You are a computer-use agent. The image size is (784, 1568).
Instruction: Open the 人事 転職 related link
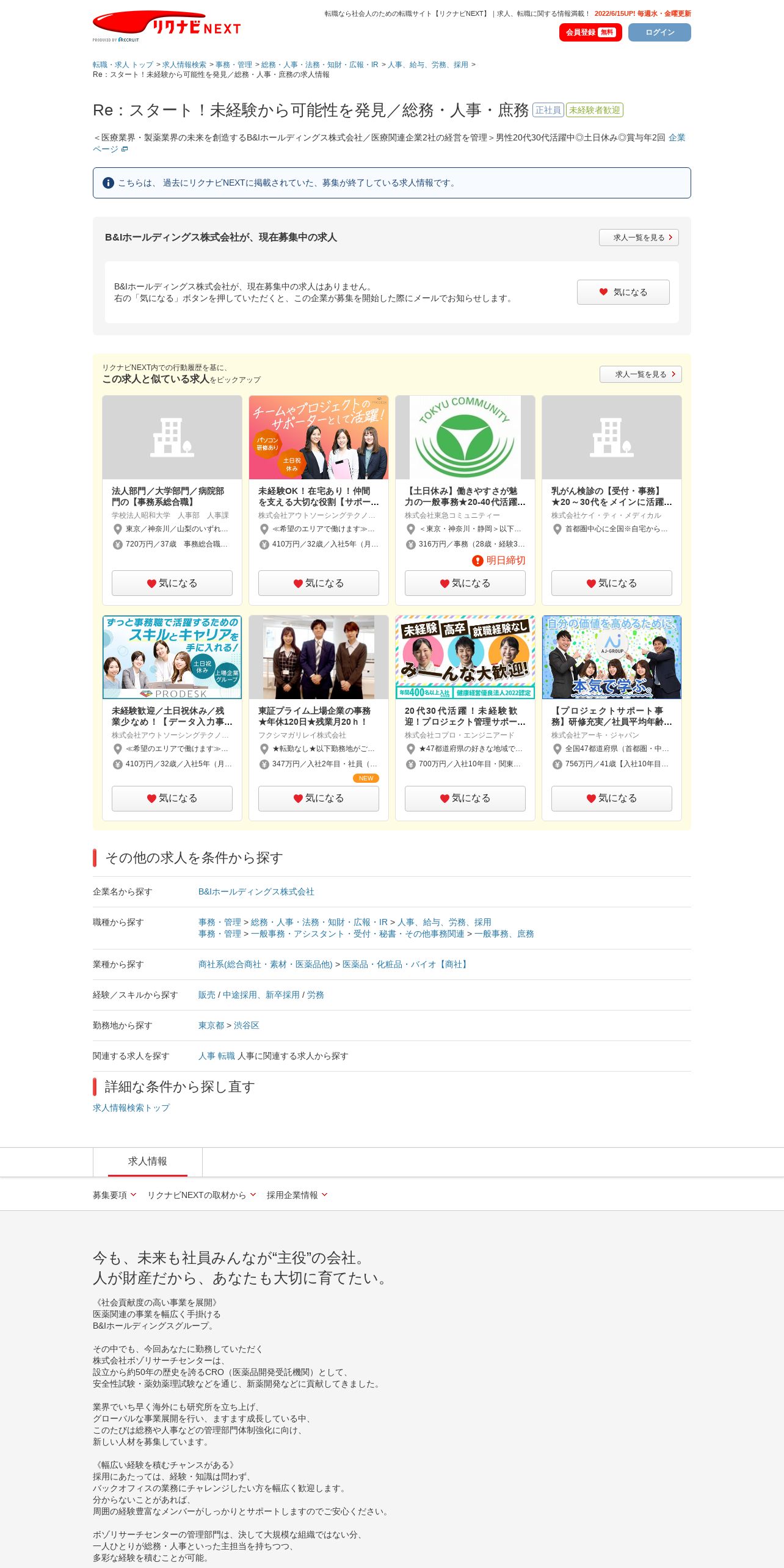[217, 1056]
